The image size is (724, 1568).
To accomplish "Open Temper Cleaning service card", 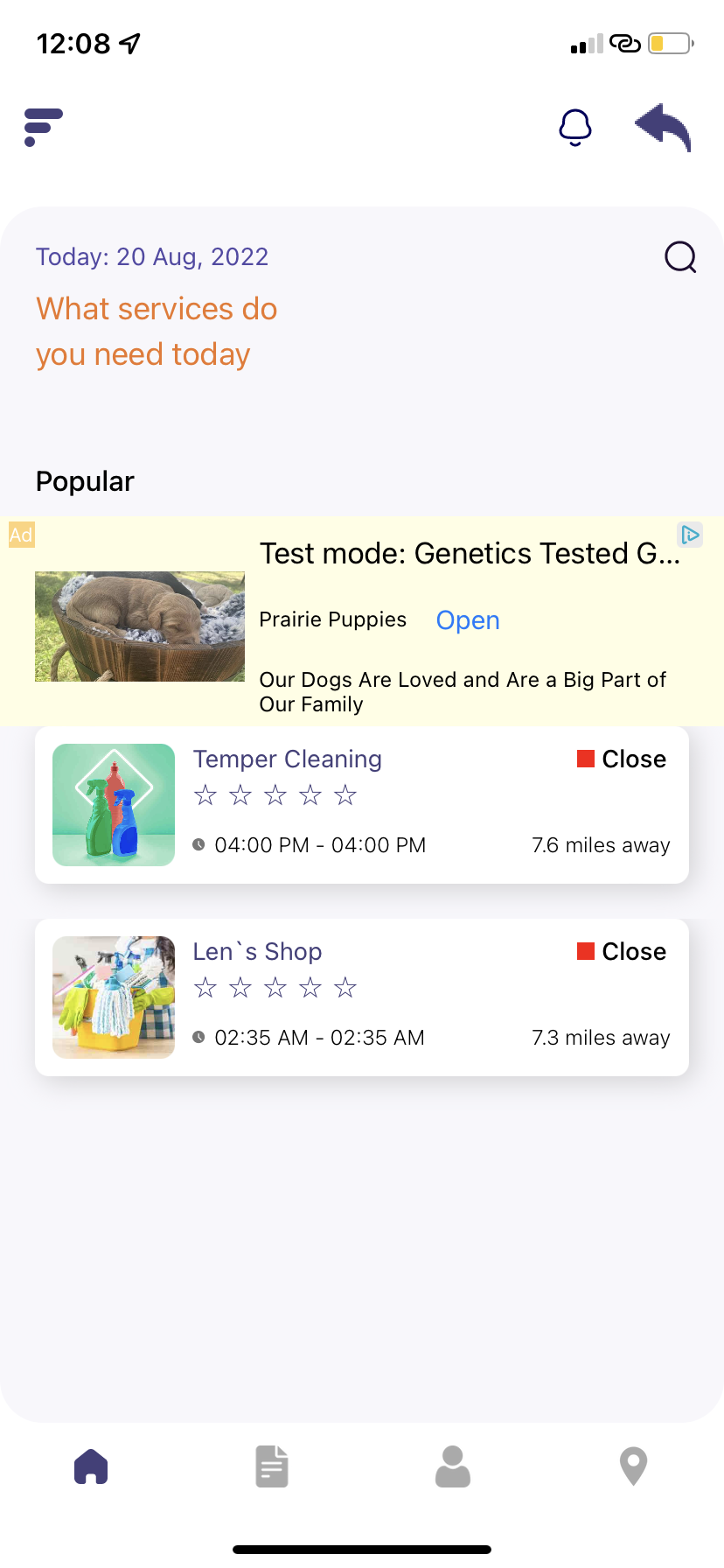I will pos(362,805).
